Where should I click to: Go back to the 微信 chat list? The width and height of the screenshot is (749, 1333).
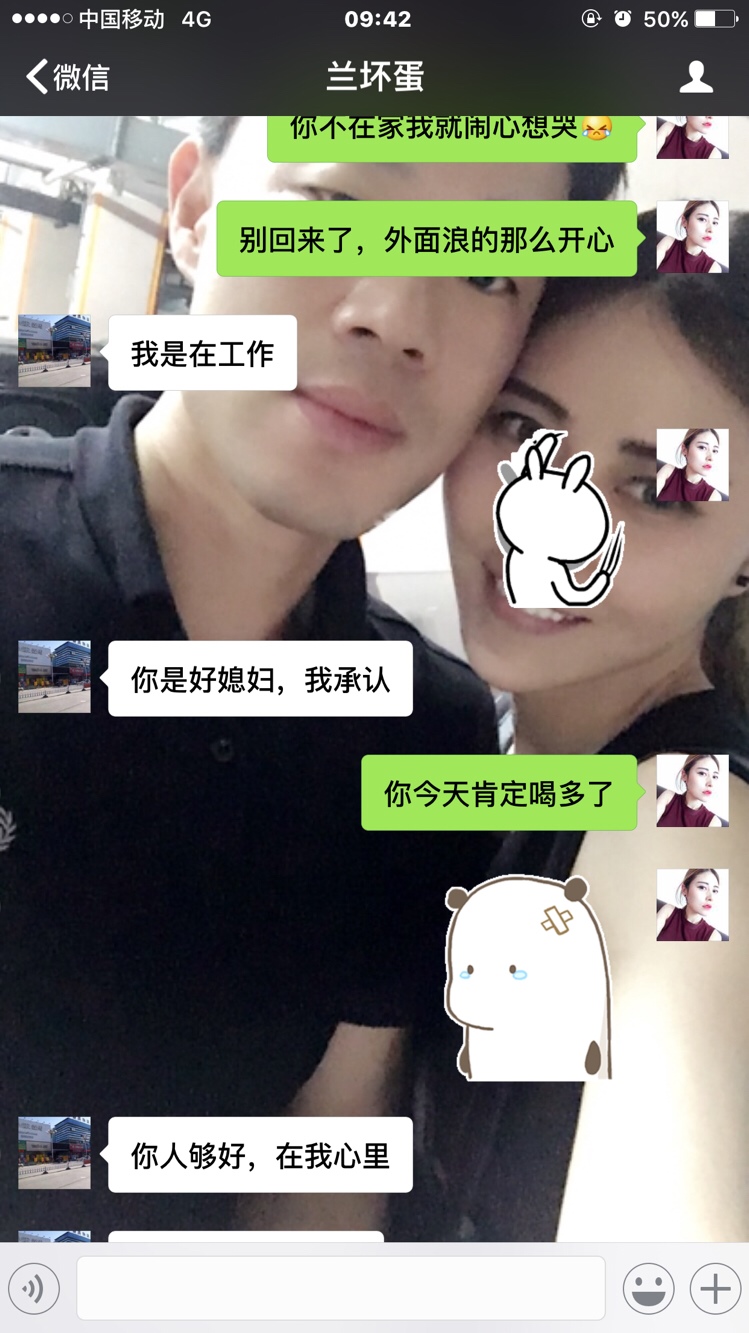tap(68, 77)
